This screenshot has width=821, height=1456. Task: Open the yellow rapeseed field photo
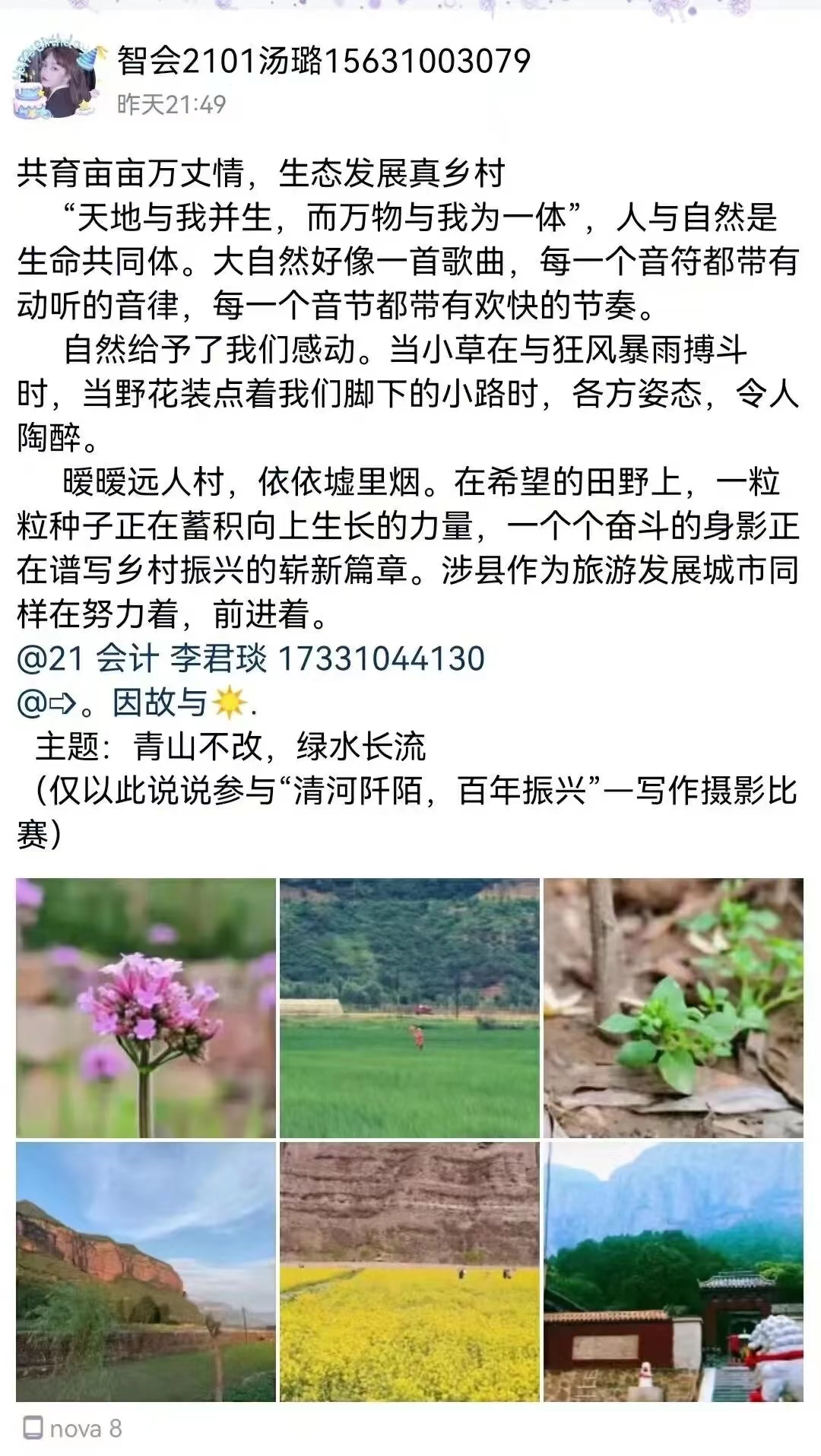[x=410, y=1271]
